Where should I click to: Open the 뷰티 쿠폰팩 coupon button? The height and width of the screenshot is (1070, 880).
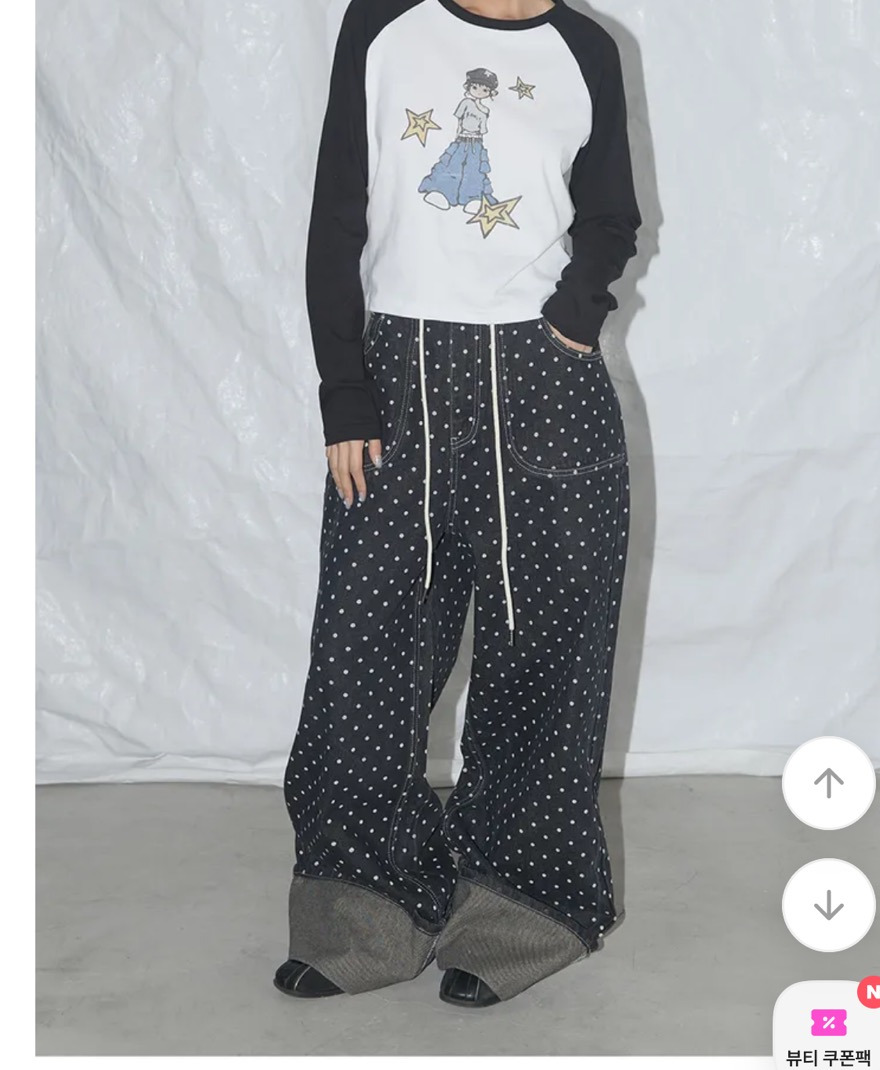pyautogui.click(x=828, y=1030)
